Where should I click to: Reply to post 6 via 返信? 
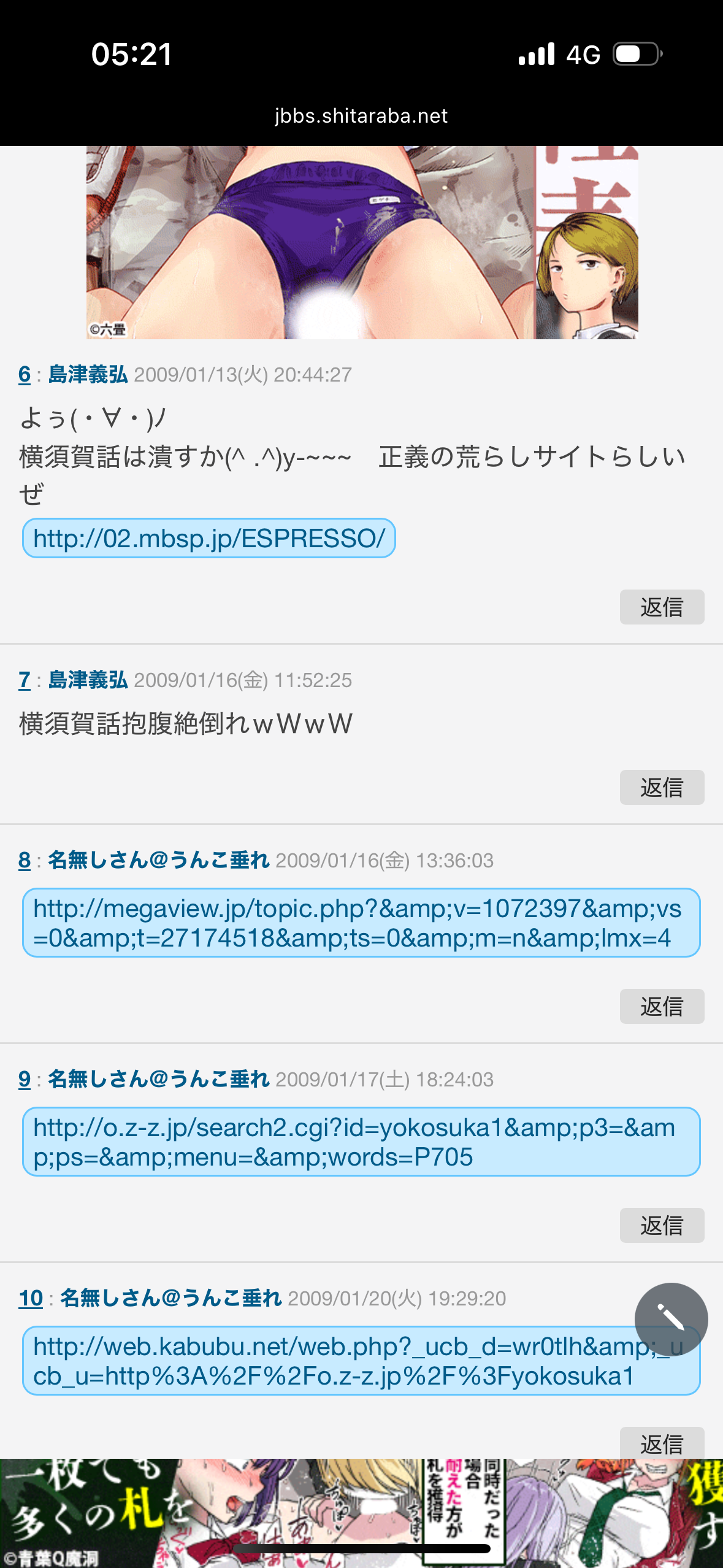point(662,607)
